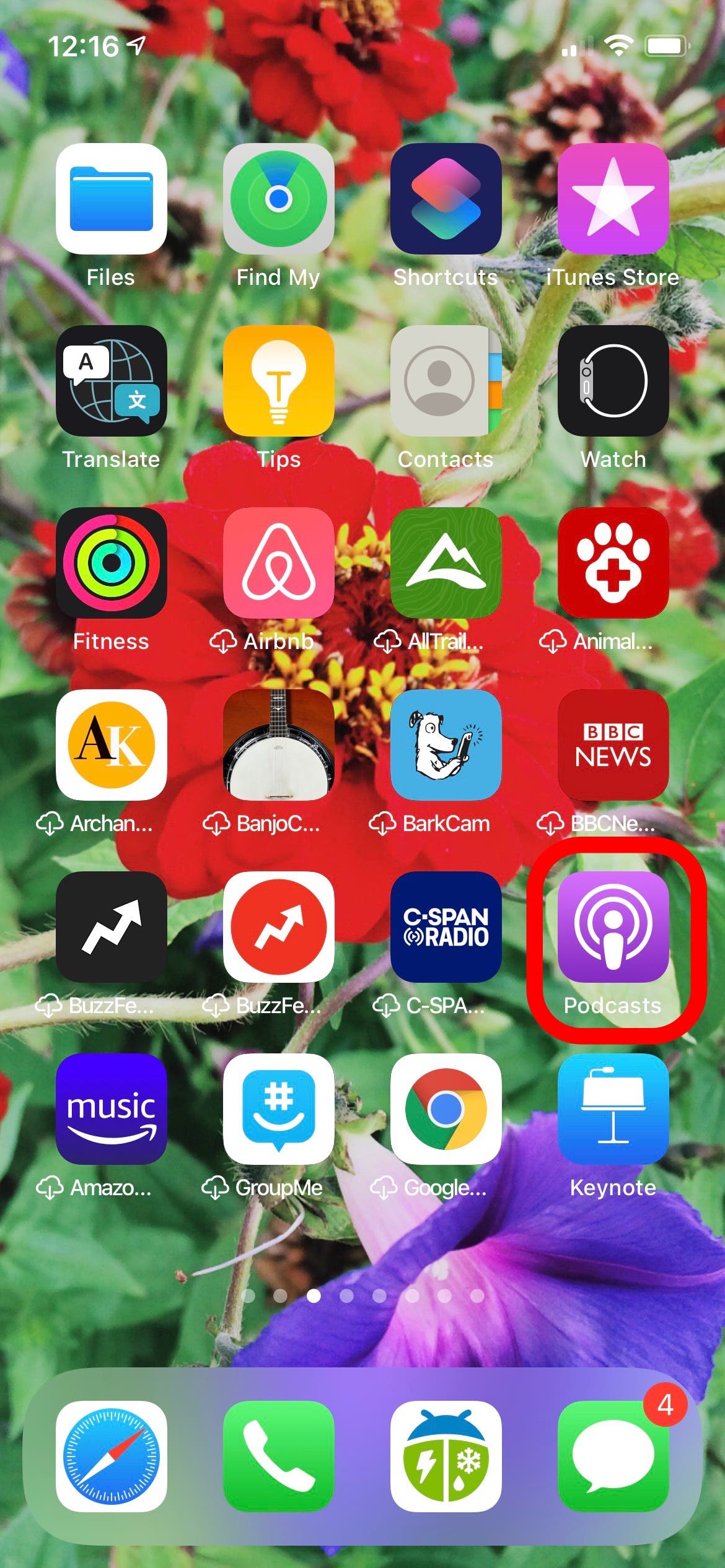Viewport: 725px width, 1568px height.
Task: Tap the Airbnb app icon
Action: click(279, 563)
